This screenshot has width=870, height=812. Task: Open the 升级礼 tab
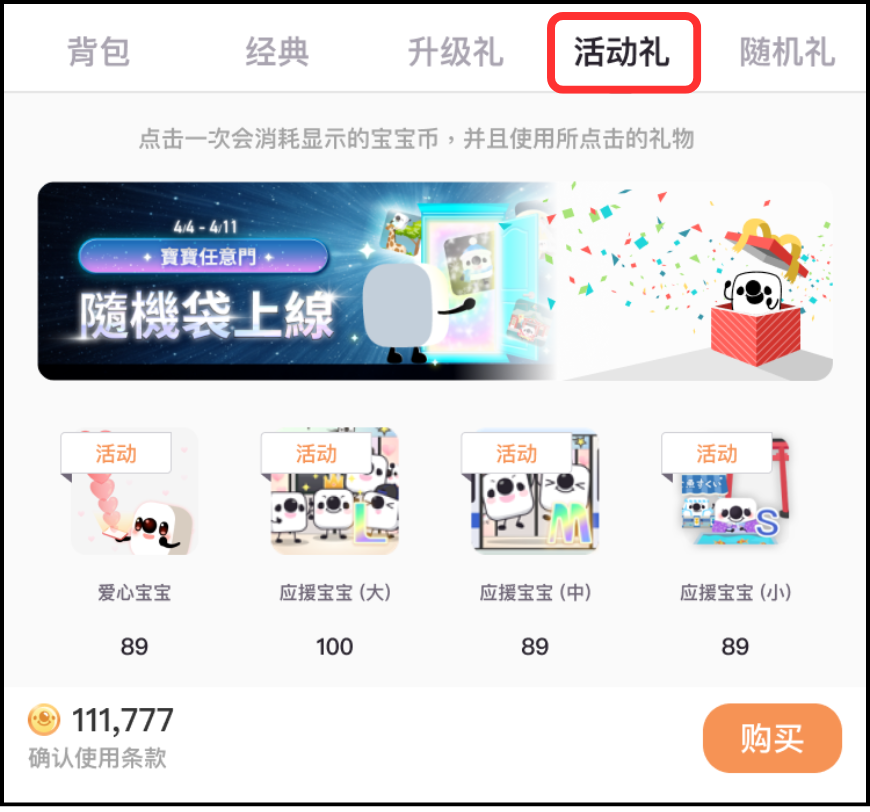(455, 52)
